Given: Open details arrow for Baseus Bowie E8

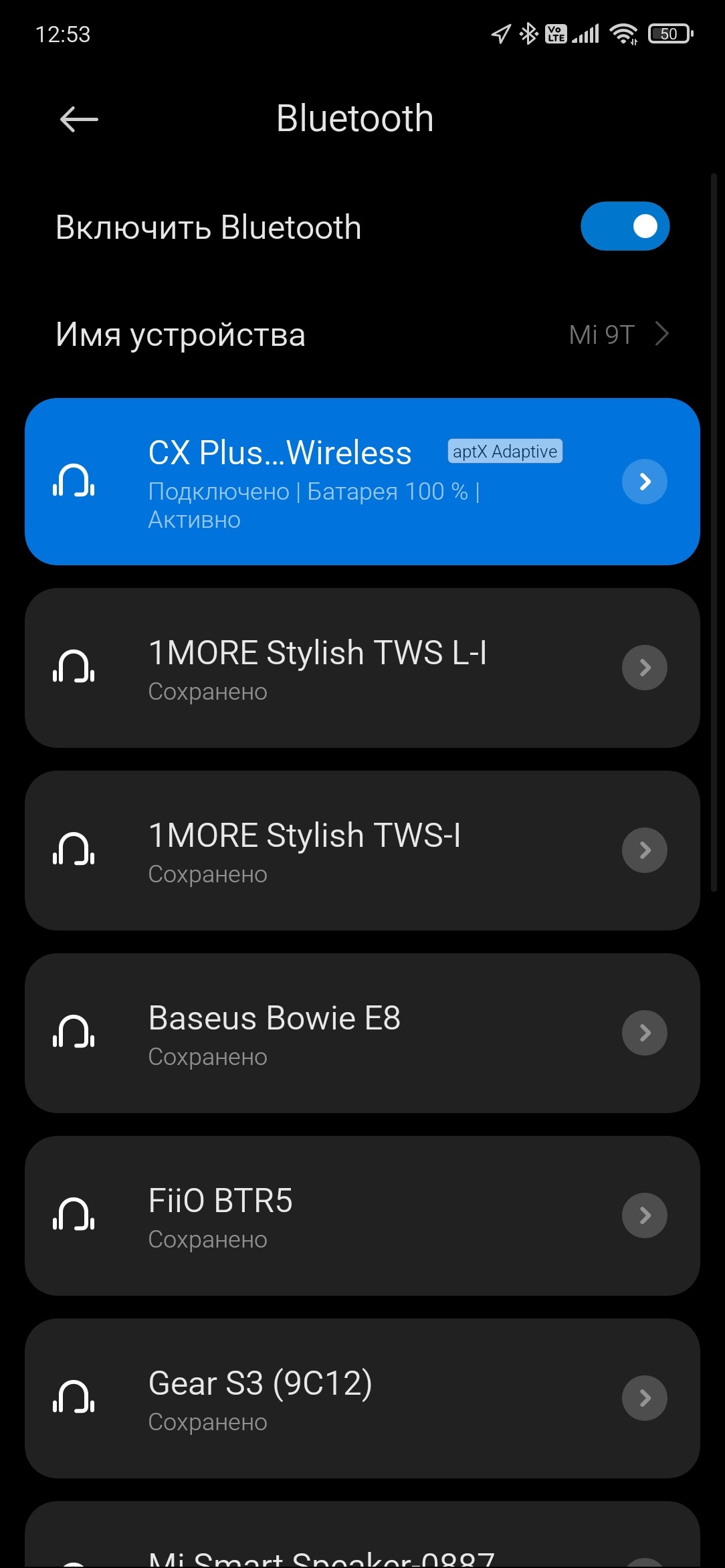Looking at the screenshot, I should [644, 1033].
